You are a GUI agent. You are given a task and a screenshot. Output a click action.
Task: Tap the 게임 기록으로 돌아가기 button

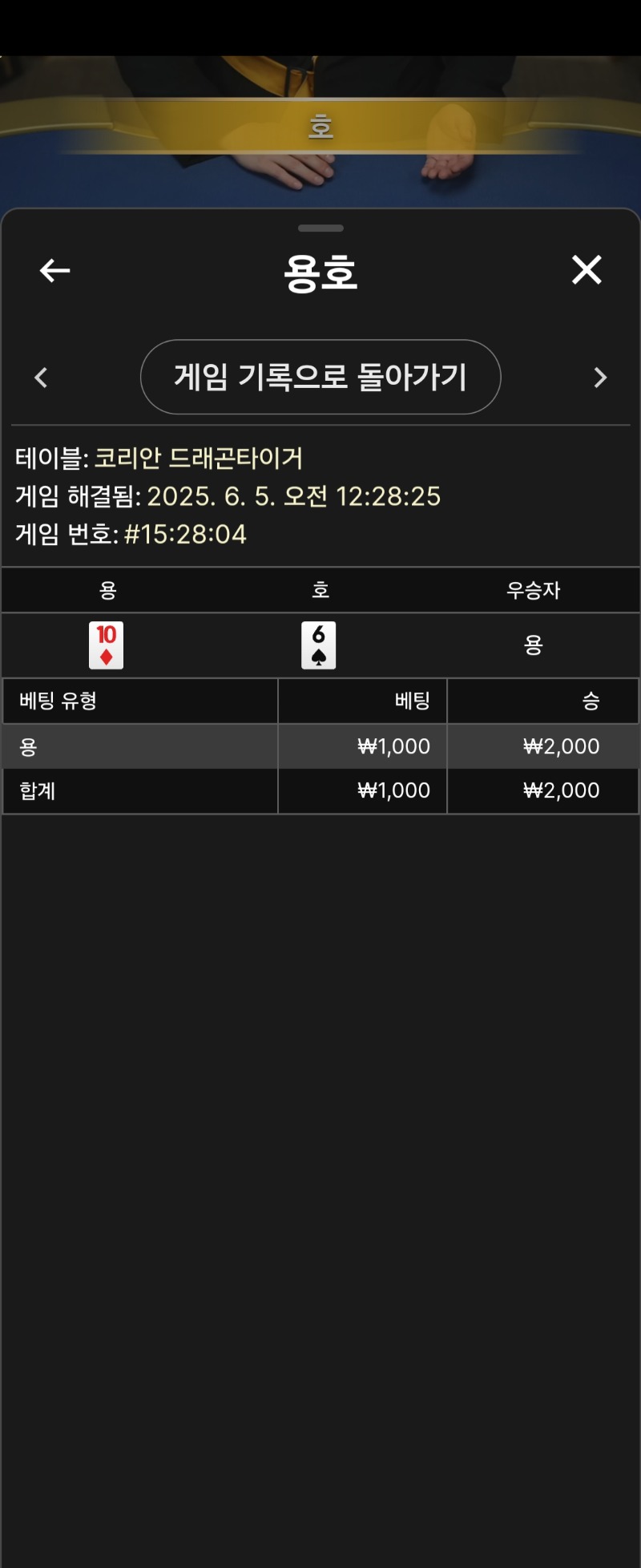click(320, 377)
